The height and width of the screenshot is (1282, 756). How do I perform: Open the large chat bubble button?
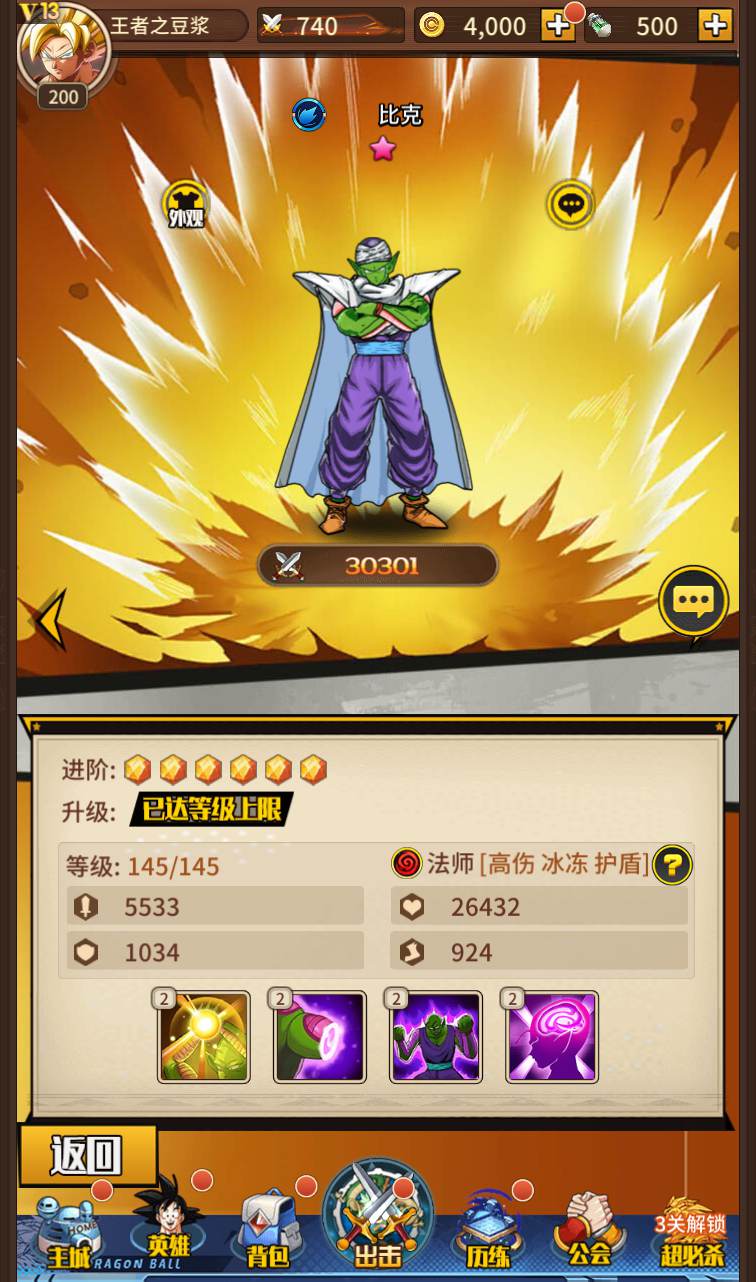pos(693,601)
